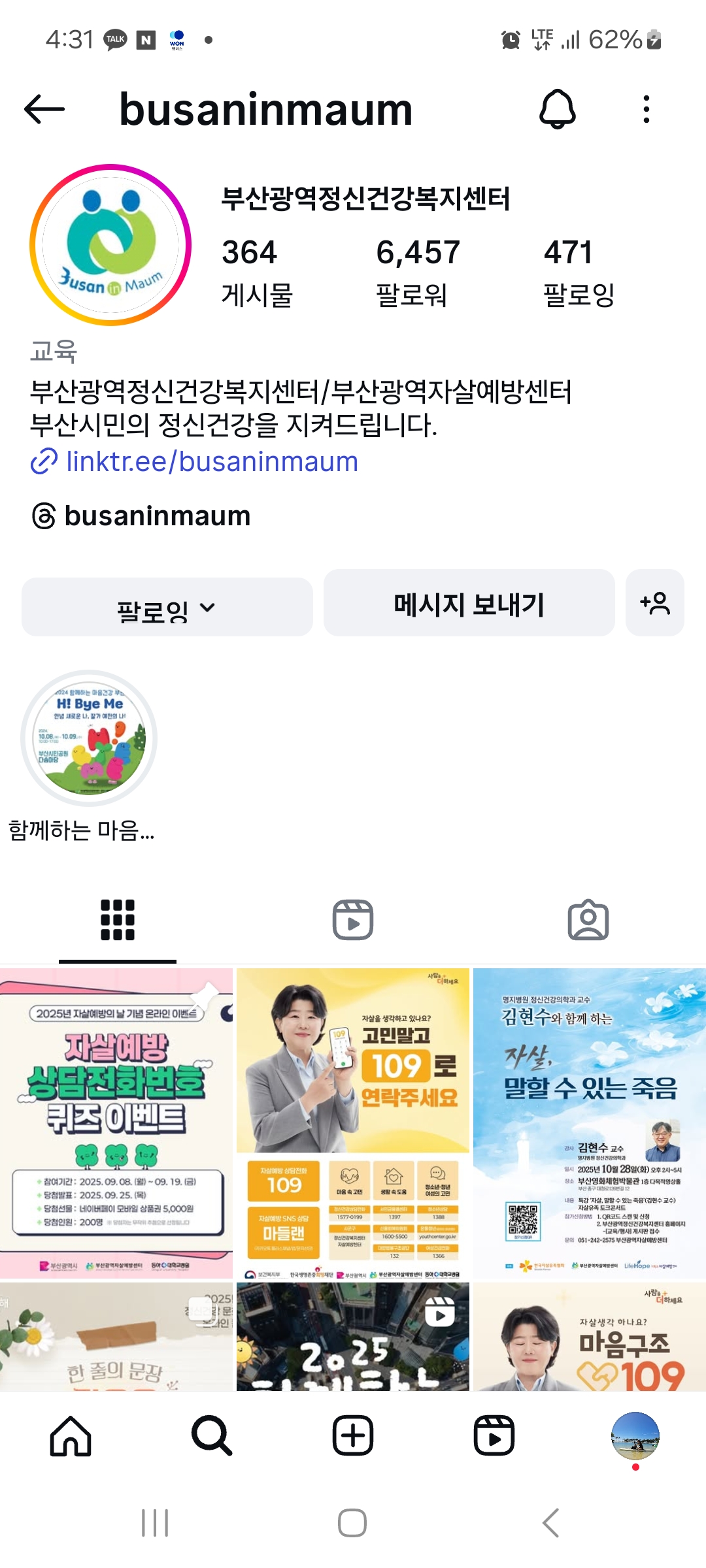Switch to the Reels tab on the profile
Image resolution: width=706 pixels, height=1568 pixels.
click(x=353, y=920)
